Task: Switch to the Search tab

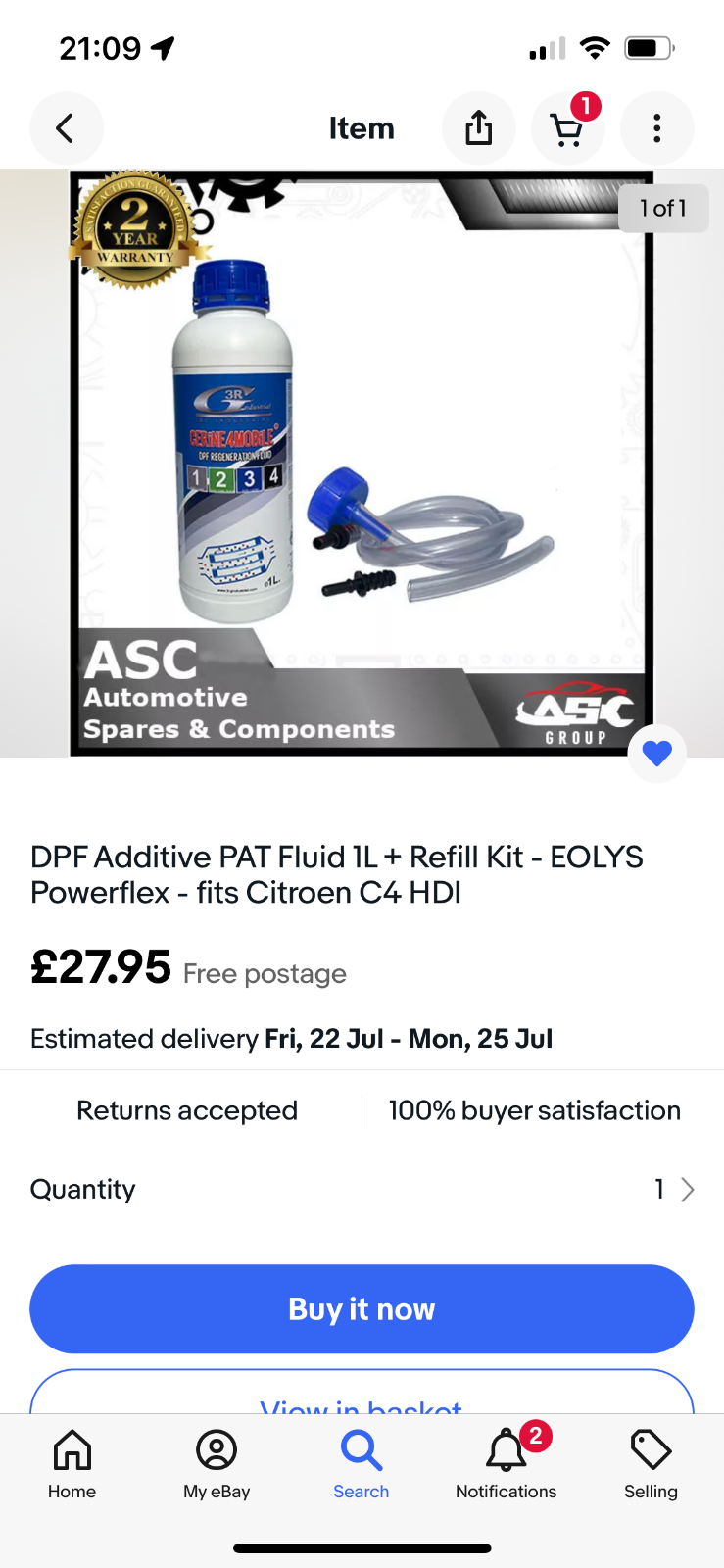Action: (x=362, y=1464)
